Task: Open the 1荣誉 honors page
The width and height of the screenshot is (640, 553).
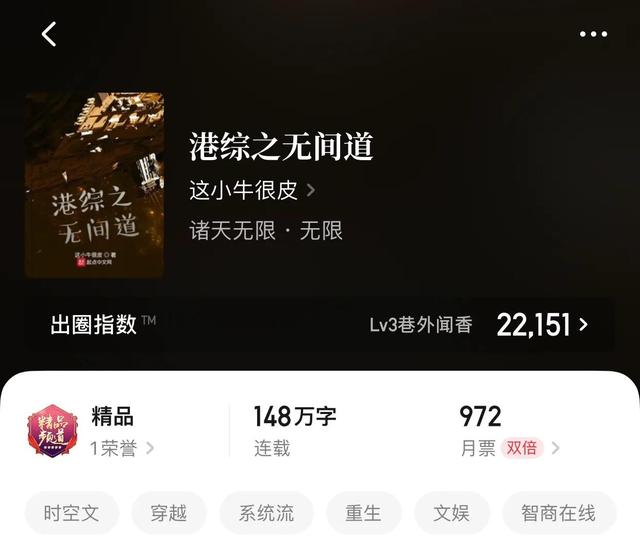Action: [122, 448]
